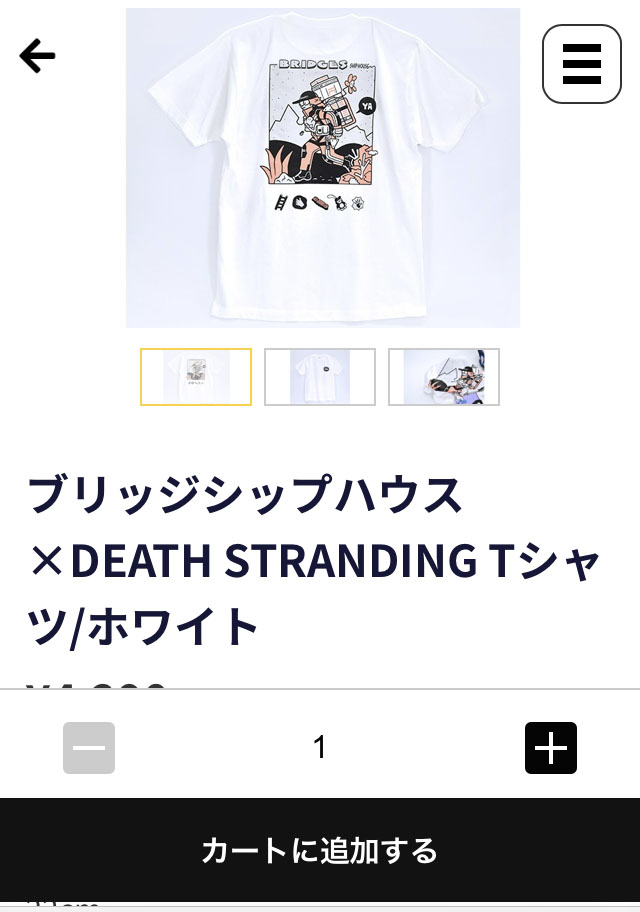Viewport: 640px width, 912px height.
Task: Decrease the quantity with the minus button
Action: [89, 748]
